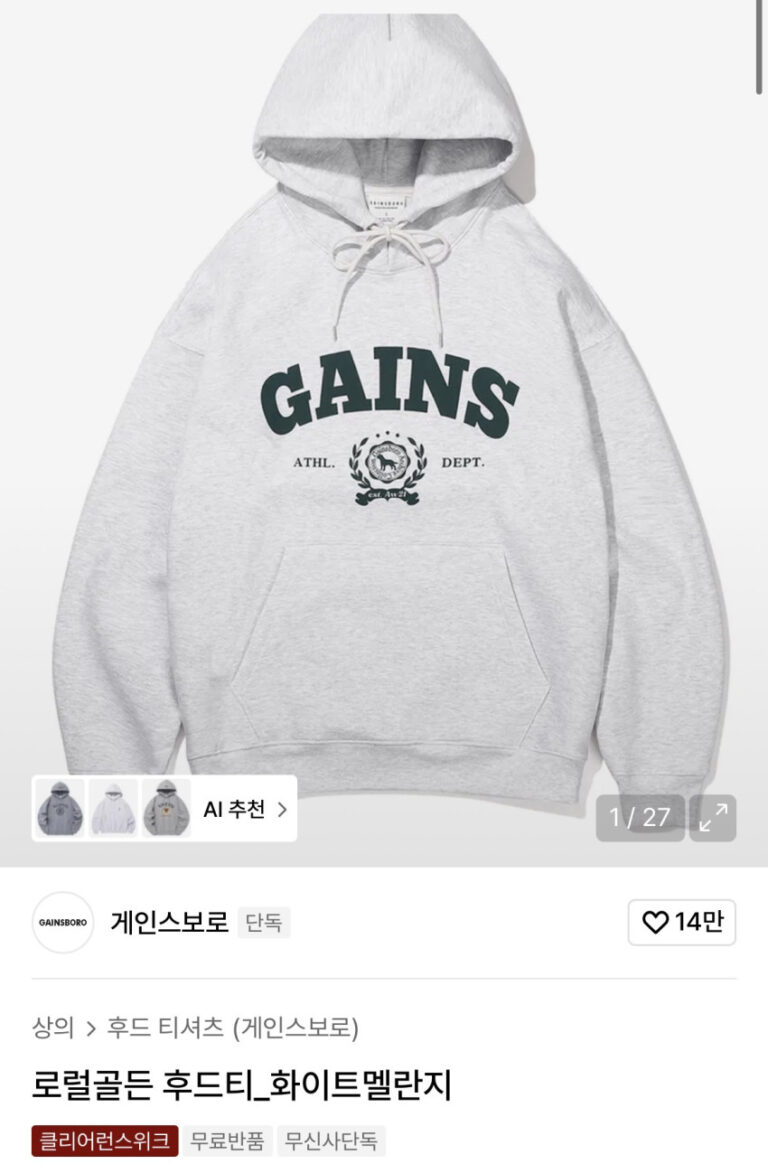This screenshot has width=768, height=1164.
Task: Like this product with the heart button
Action: pos(682,922)
